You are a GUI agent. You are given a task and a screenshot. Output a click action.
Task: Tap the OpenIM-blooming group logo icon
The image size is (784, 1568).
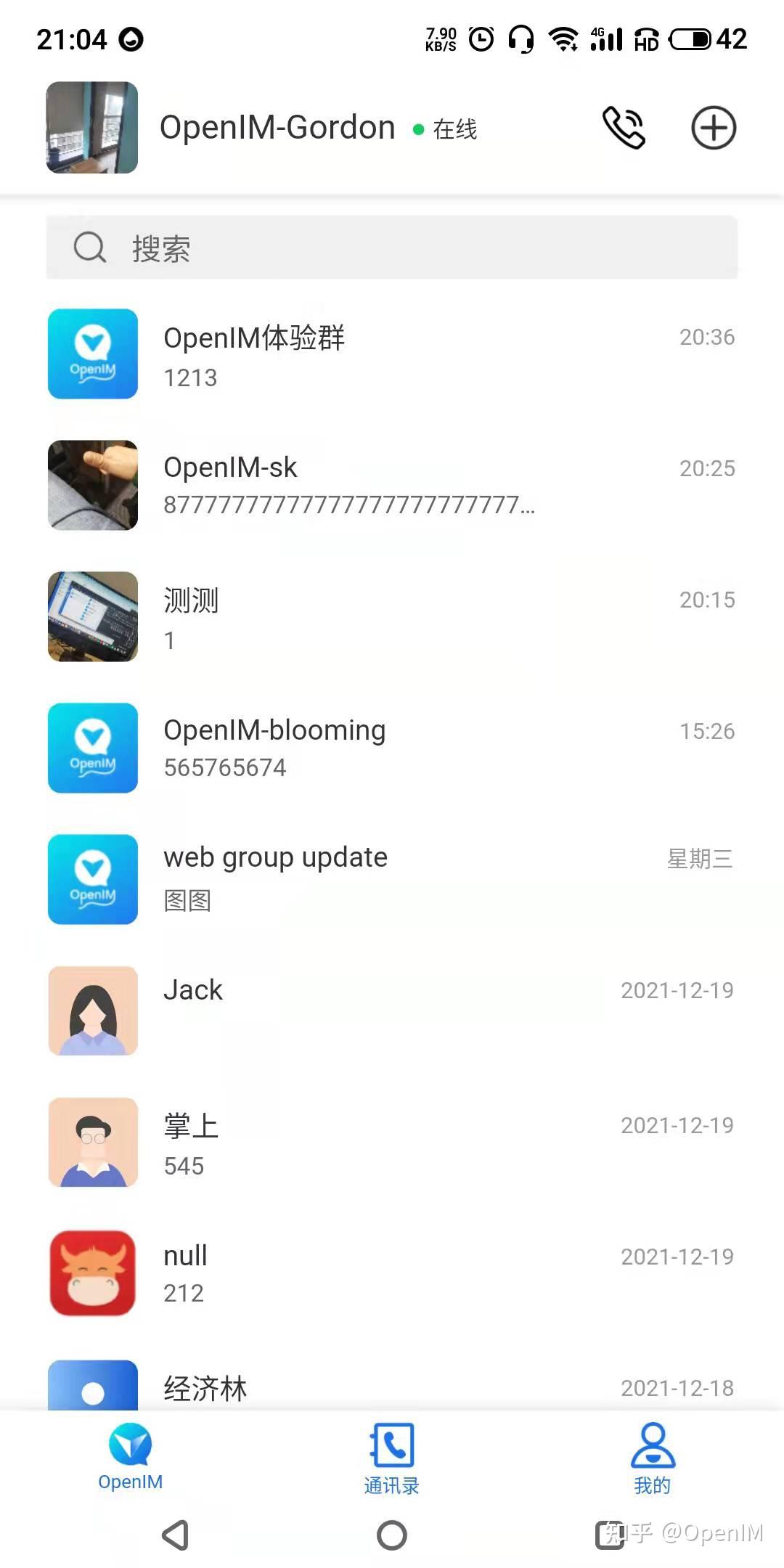coord(92,748)
